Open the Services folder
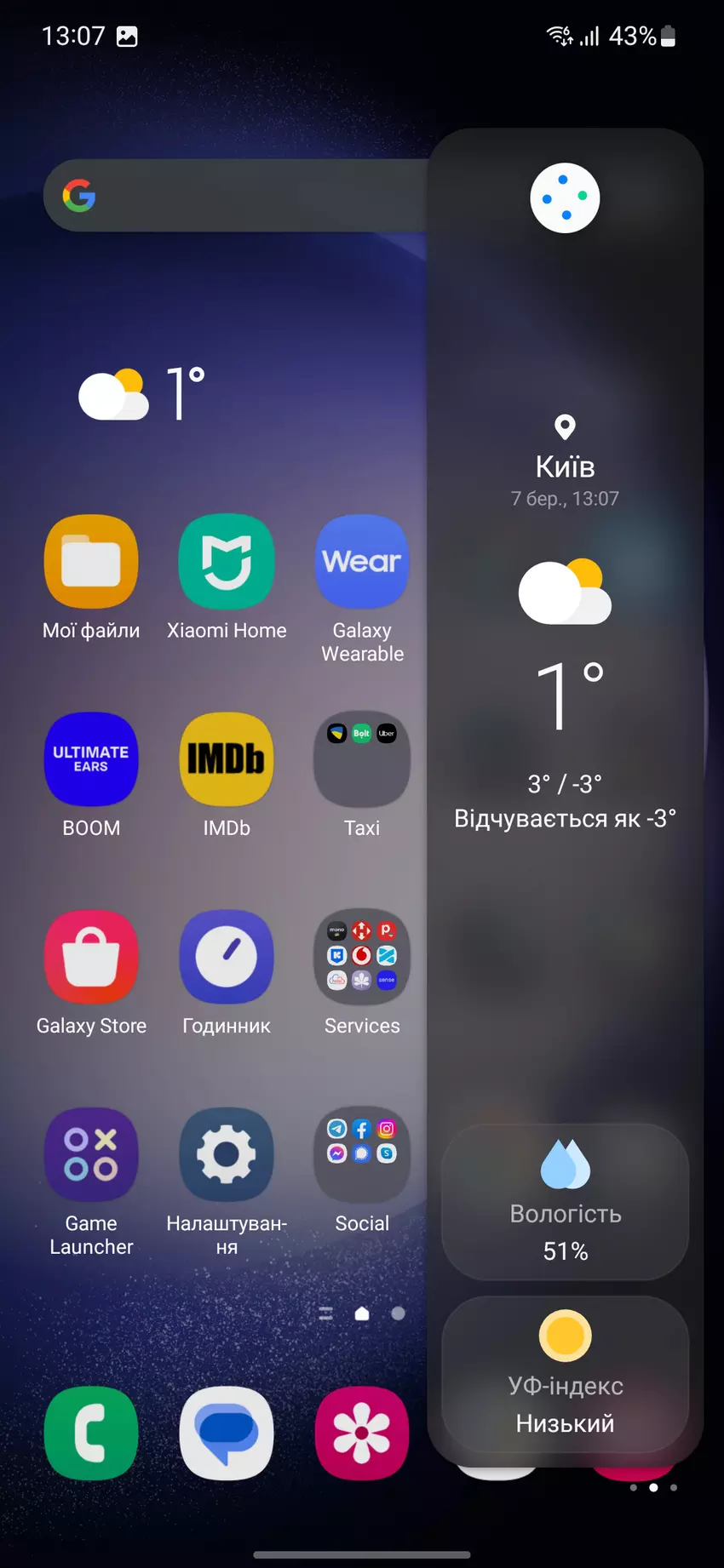Viewport: 724px width, 1568px height. pos(362,957)
